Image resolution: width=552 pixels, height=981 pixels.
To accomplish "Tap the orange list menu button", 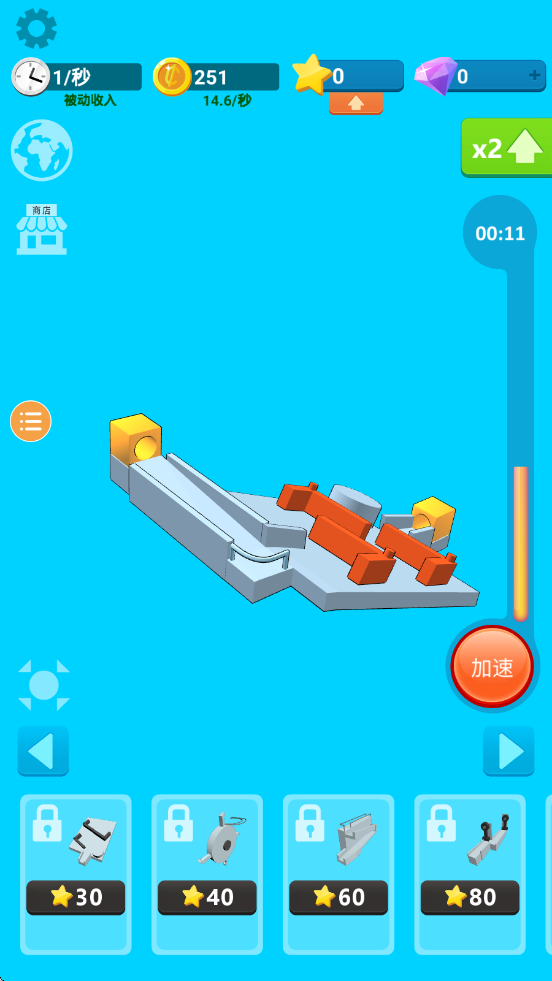I will 31,421.
